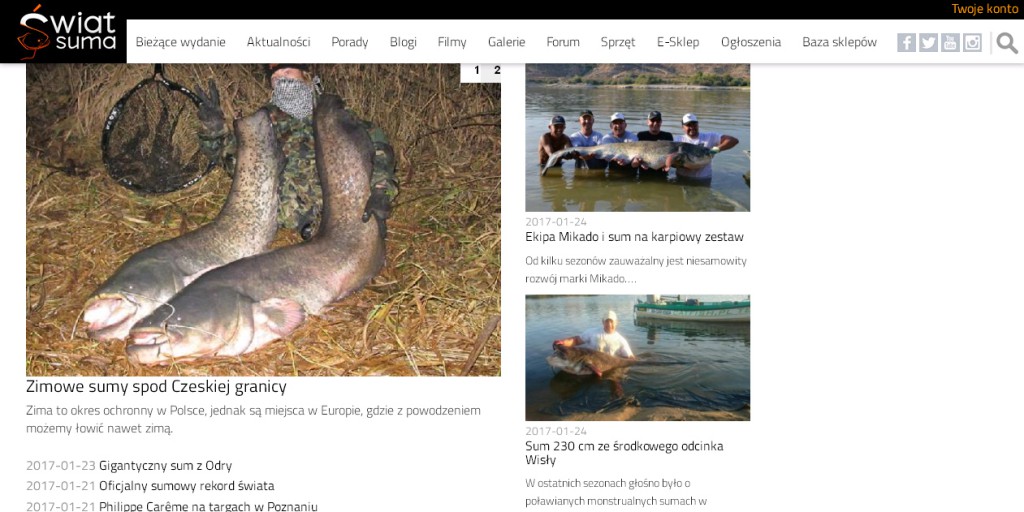Go to Galerie section
This screenshot has width=1024, height=512.
[x=506, y=42]
